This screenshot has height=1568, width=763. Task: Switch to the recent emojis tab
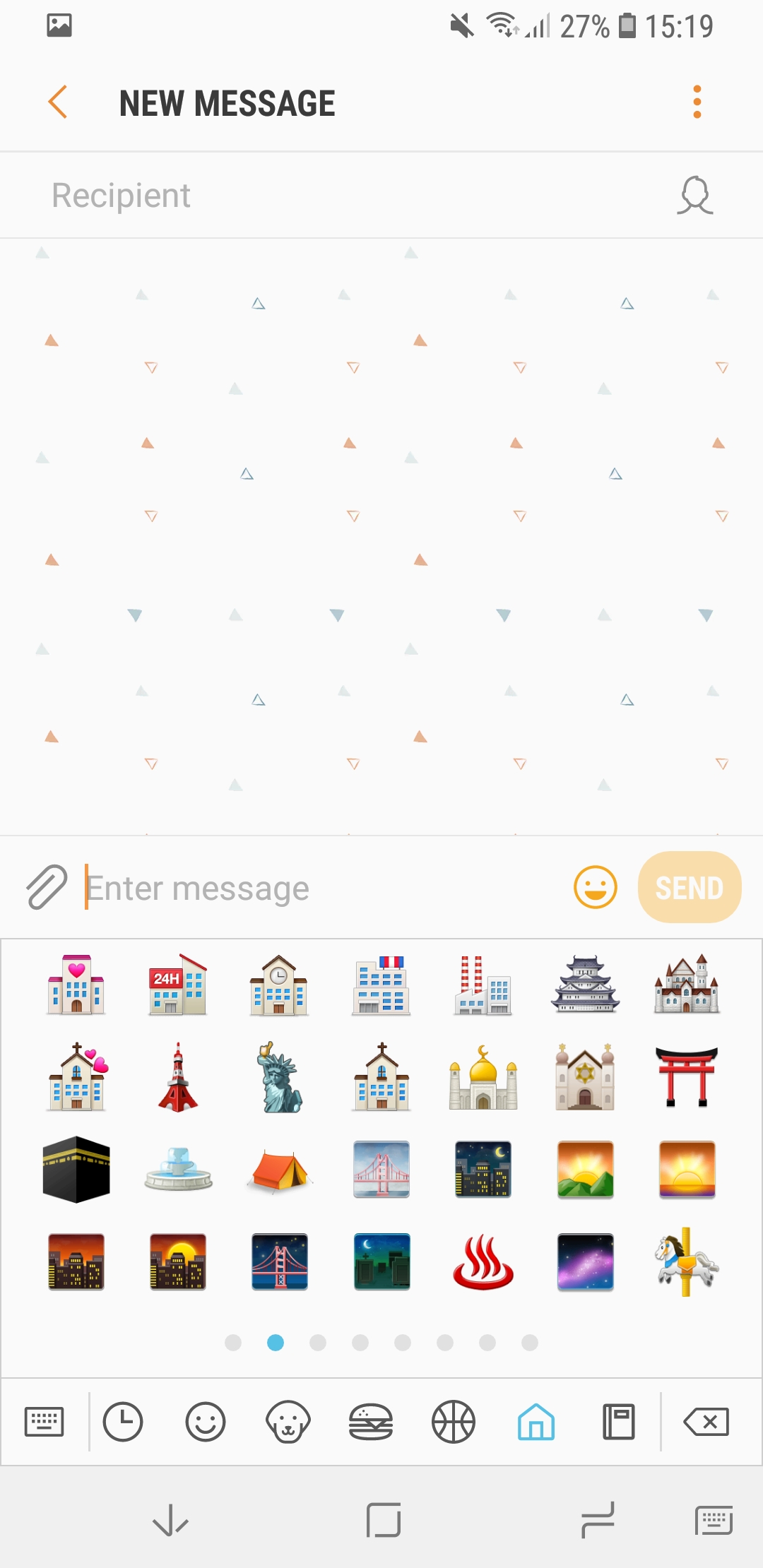pyautogui.click(x=123, y=1421)
